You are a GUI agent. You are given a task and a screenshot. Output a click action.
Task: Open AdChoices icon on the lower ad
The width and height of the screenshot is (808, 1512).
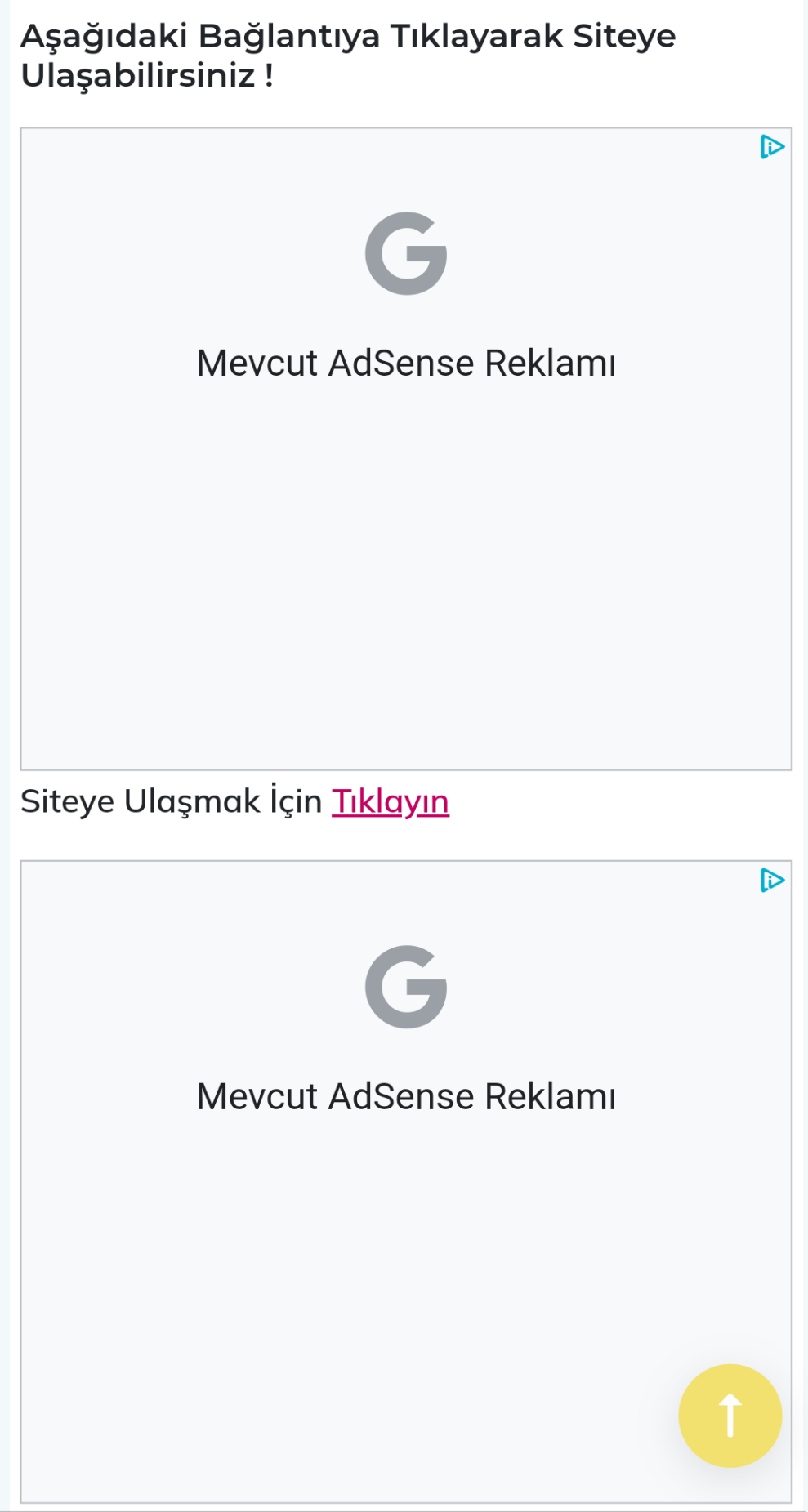point(772,881)
